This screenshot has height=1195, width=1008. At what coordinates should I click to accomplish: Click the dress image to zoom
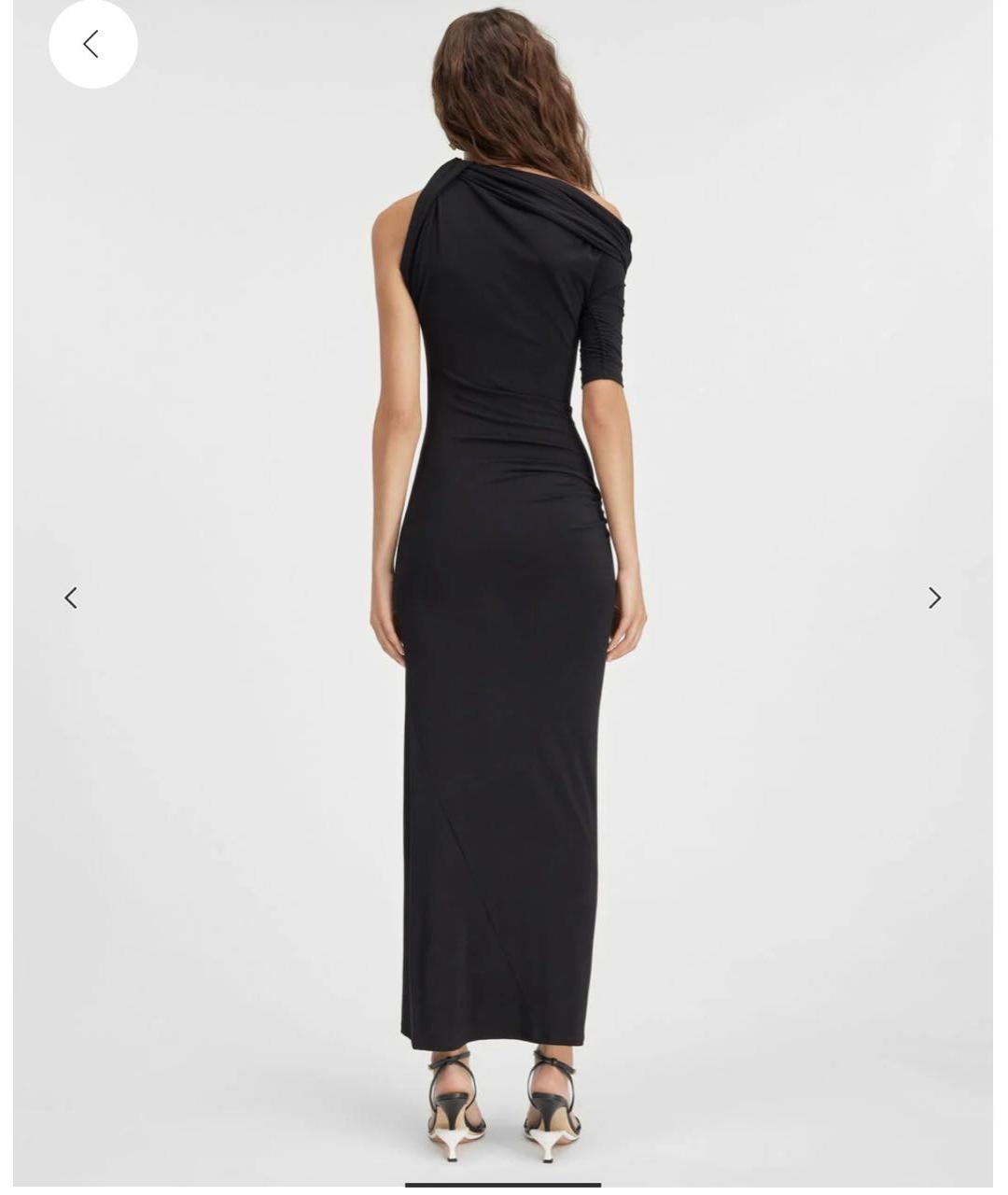(x=504, y=560)
